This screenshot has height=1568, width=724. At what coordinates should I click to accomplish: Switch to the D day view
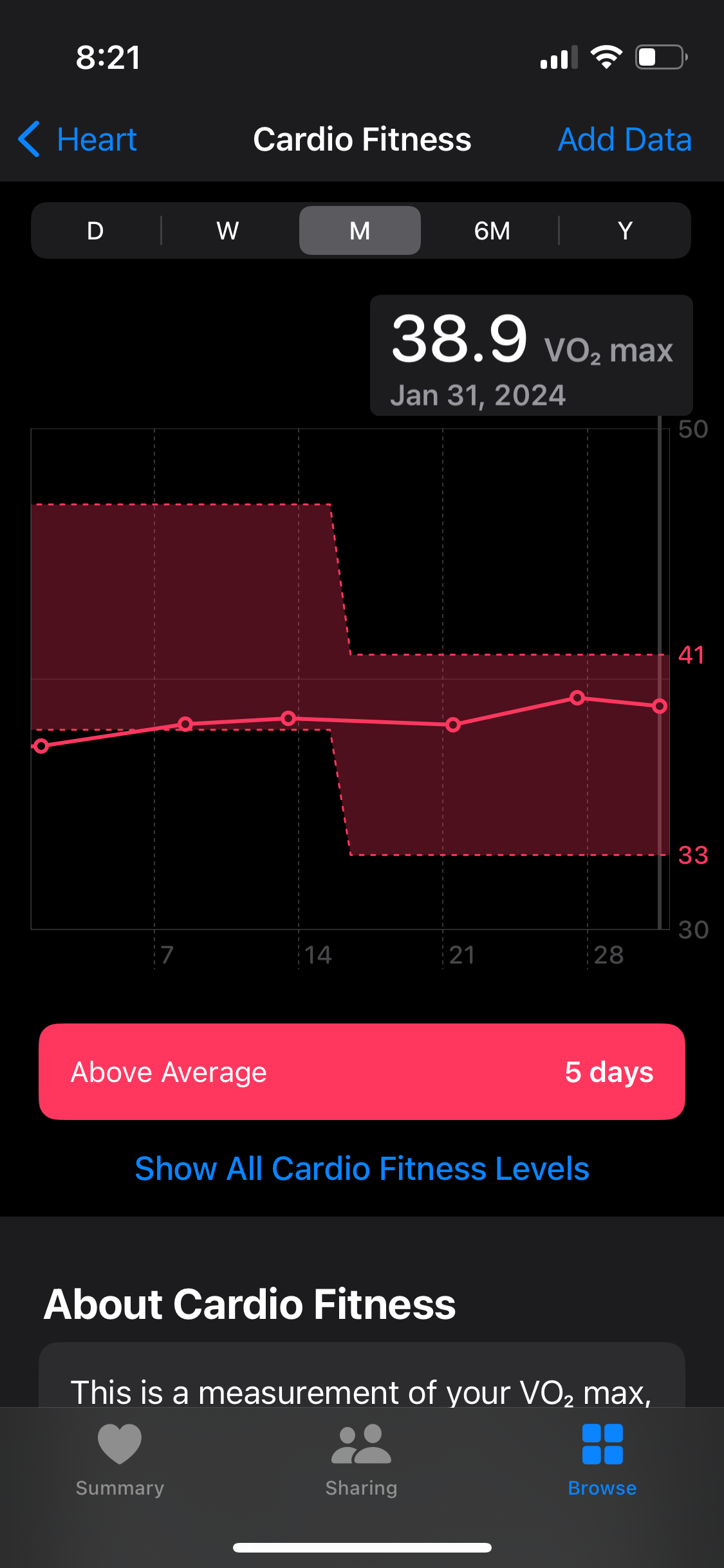(95, 230)
